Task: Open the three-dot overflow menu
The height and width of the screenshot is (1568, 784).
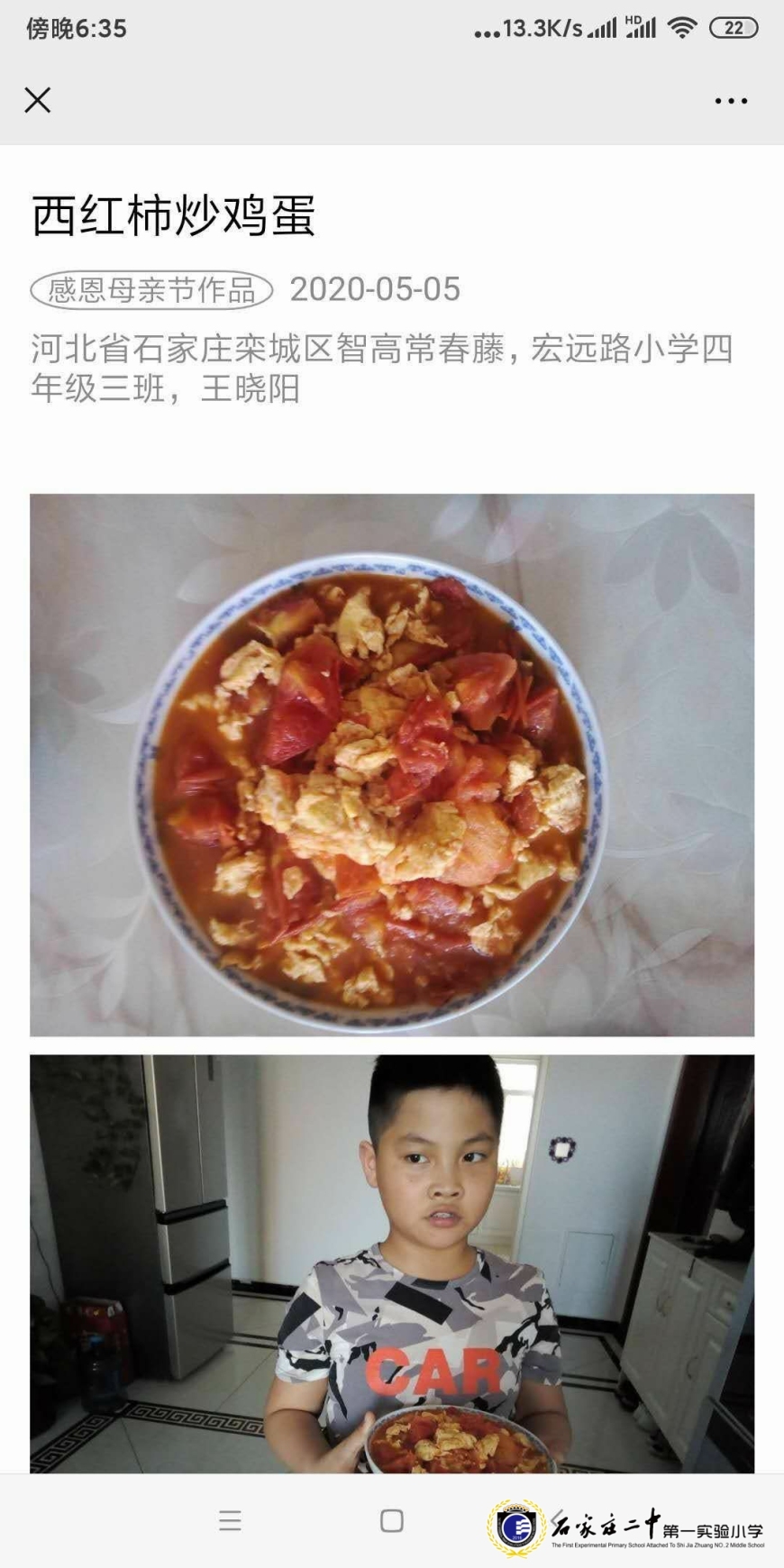Action: click(731, 101)
